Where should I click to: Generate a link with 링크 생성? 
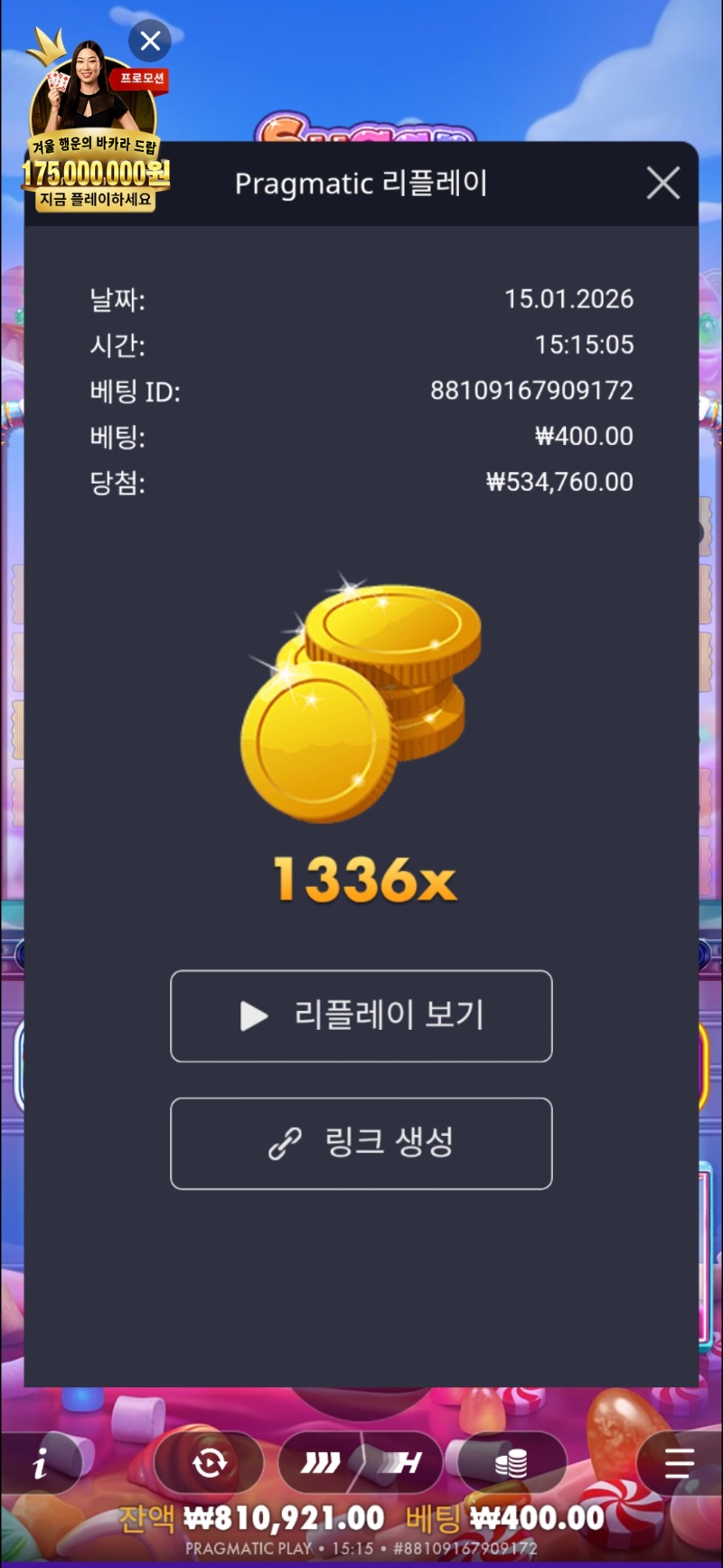click(361, 1143)
